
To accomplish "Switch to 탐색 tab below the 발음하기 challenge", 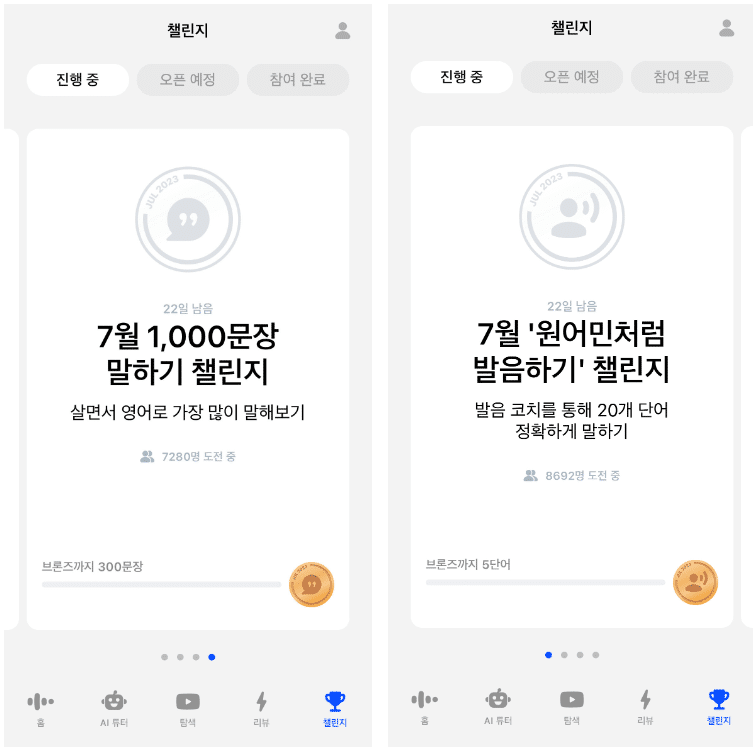I will click(572, 706).
